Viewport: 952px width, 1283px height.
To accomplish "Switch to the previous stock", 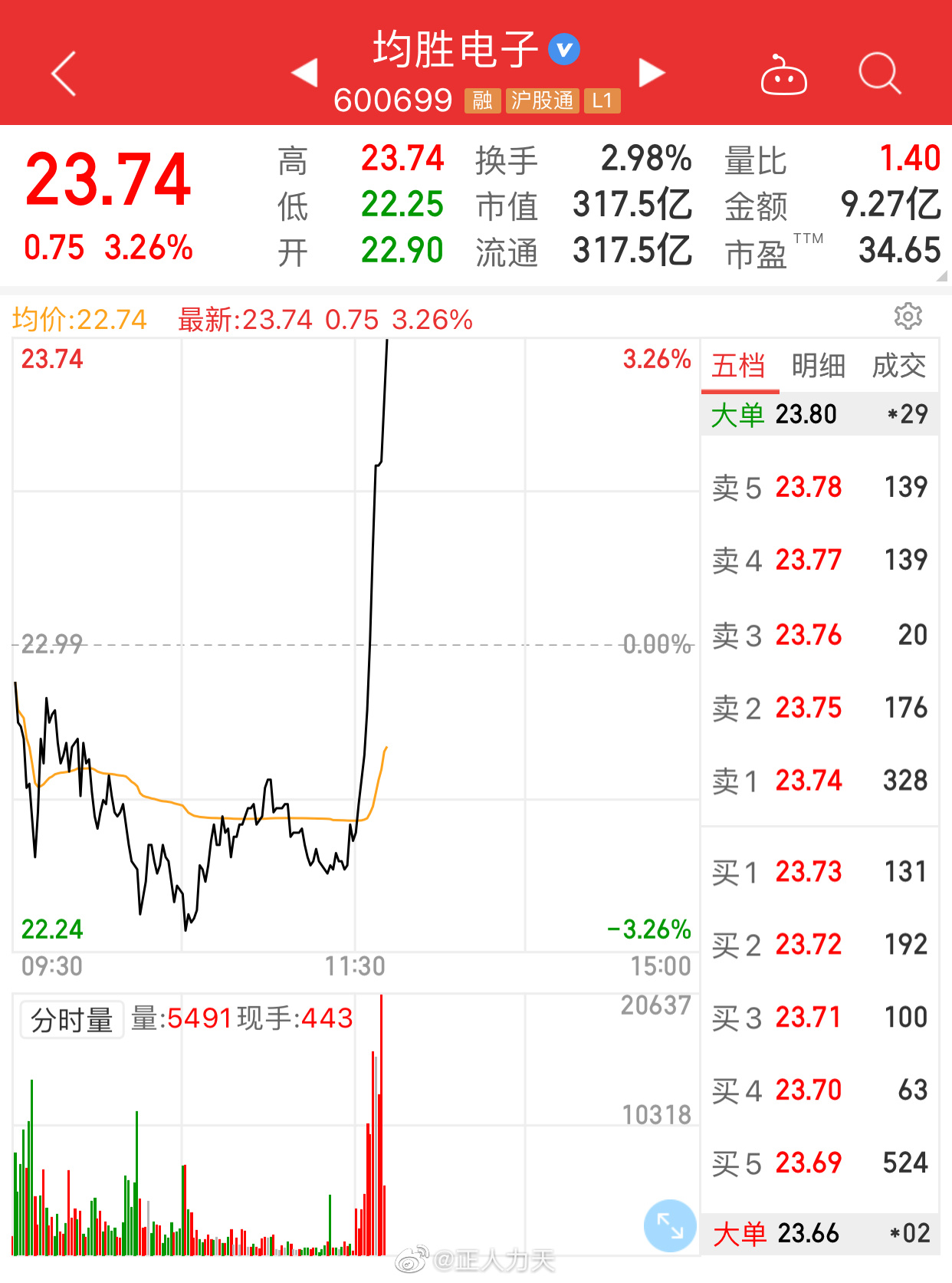I will click(305, 73).
